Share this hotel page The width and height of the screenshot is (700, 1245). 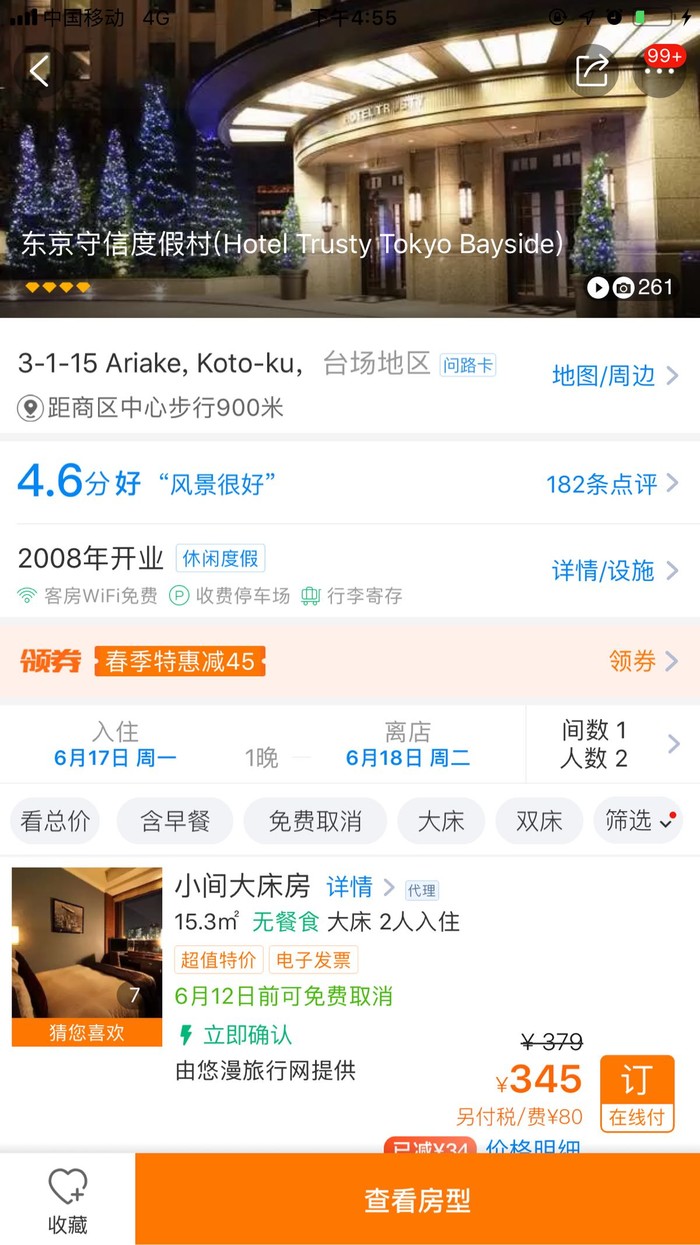pyautogui.click(x=592, y=71)
